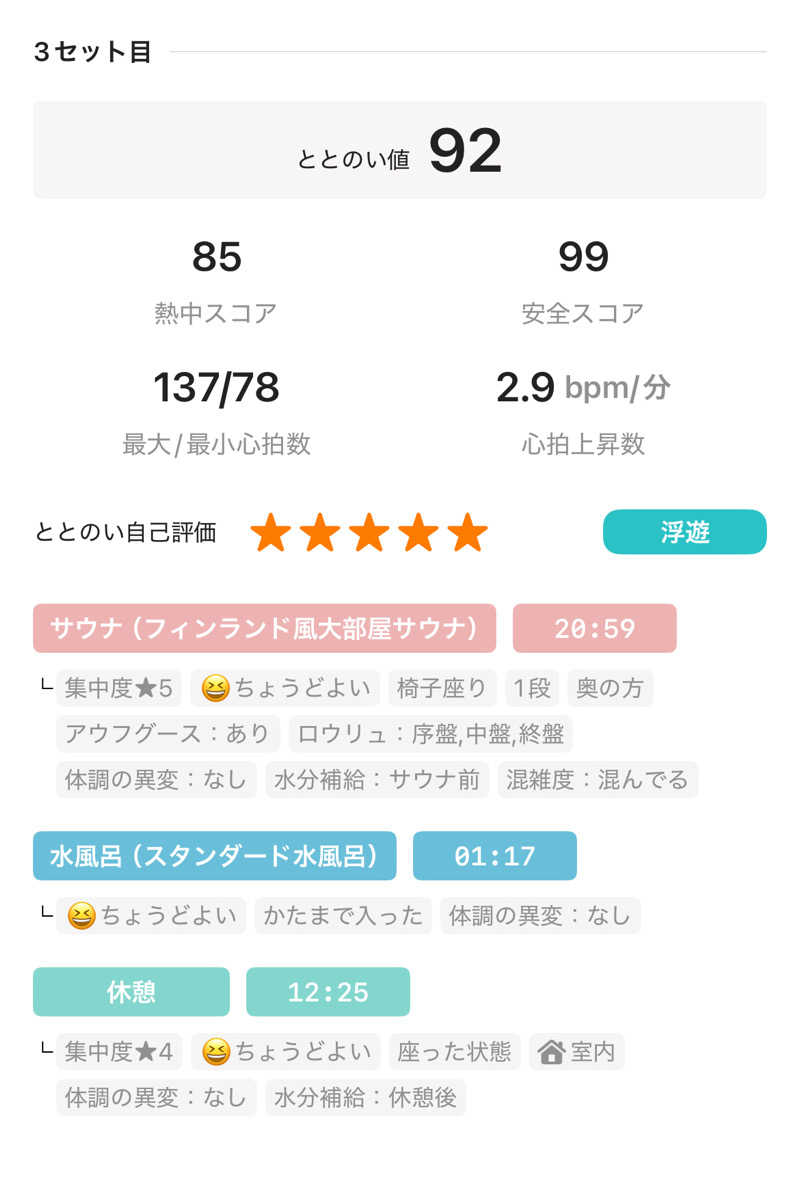Tap the 😆ちょうどよい icon under 水風呂
800x1180 pixels.
(x=83, y=915)
